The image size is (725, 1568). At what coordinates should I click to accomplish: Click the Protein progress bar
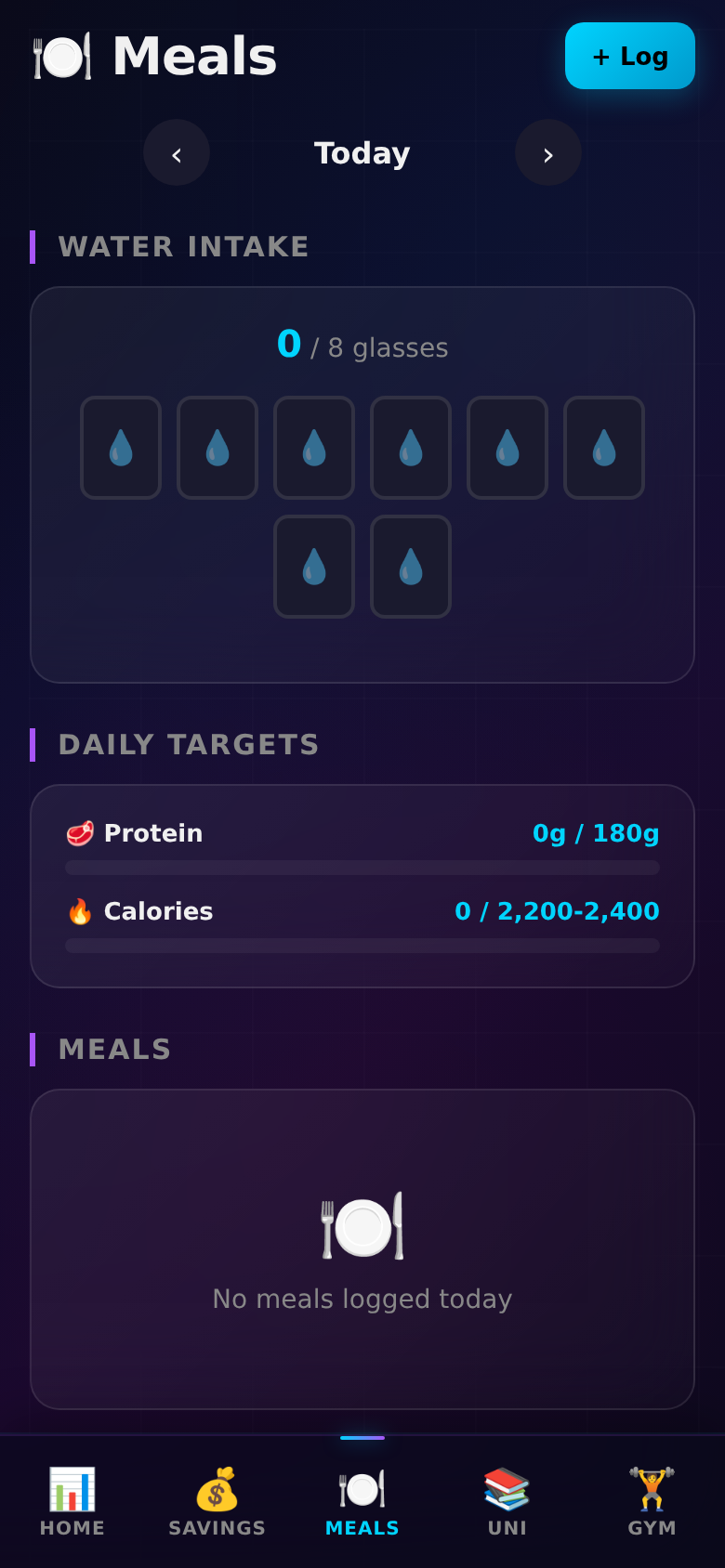362,868
